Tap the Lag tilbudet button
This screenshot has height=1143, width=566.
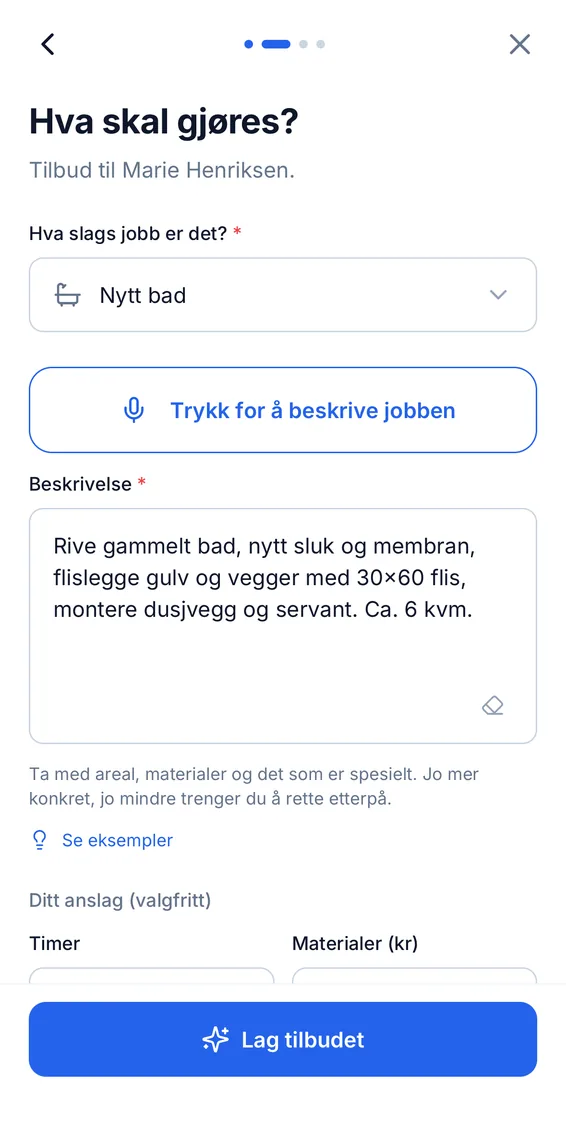(283, 1039)
